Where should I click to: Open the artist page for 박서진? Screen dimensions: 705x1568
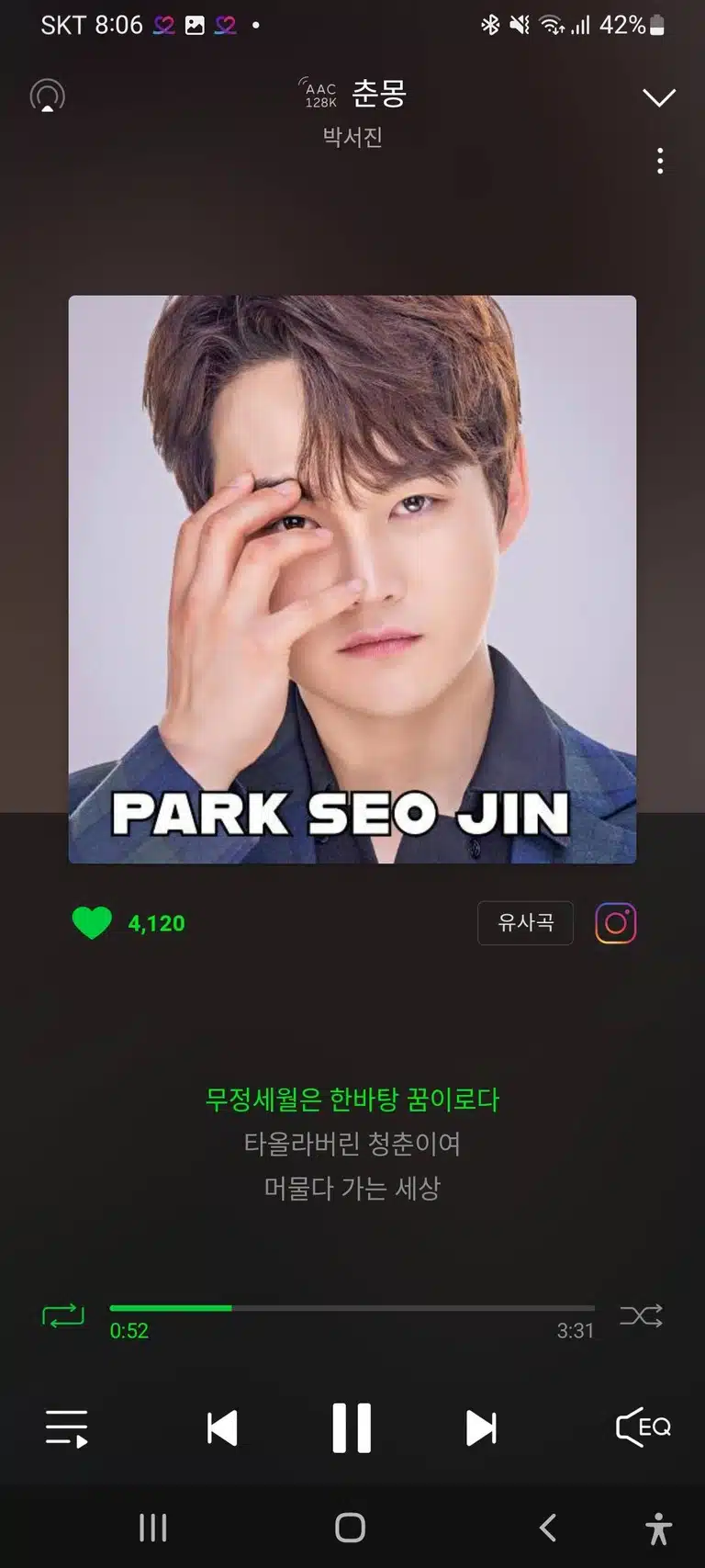coord(352,137)
